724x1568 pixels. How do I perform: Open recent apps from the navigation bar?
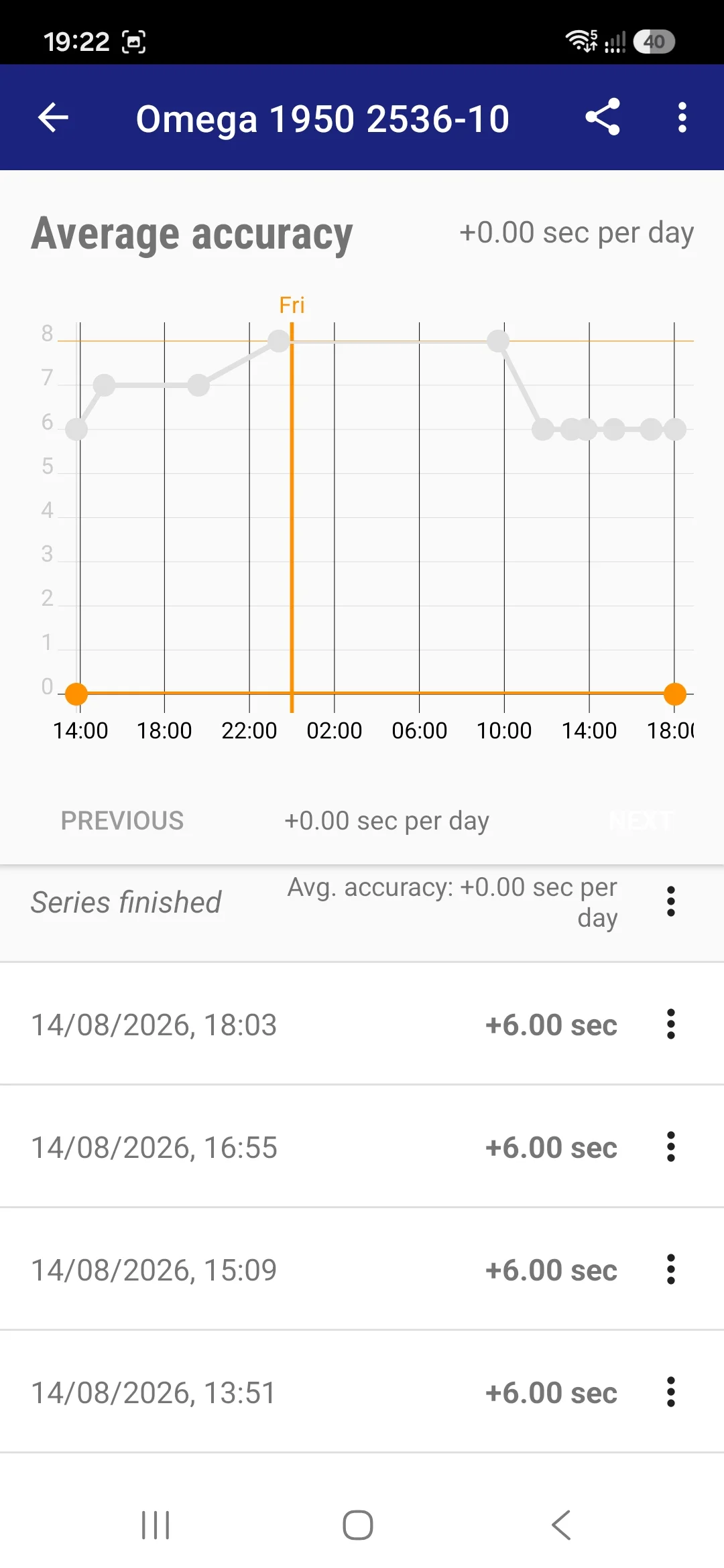[156, 1526]
